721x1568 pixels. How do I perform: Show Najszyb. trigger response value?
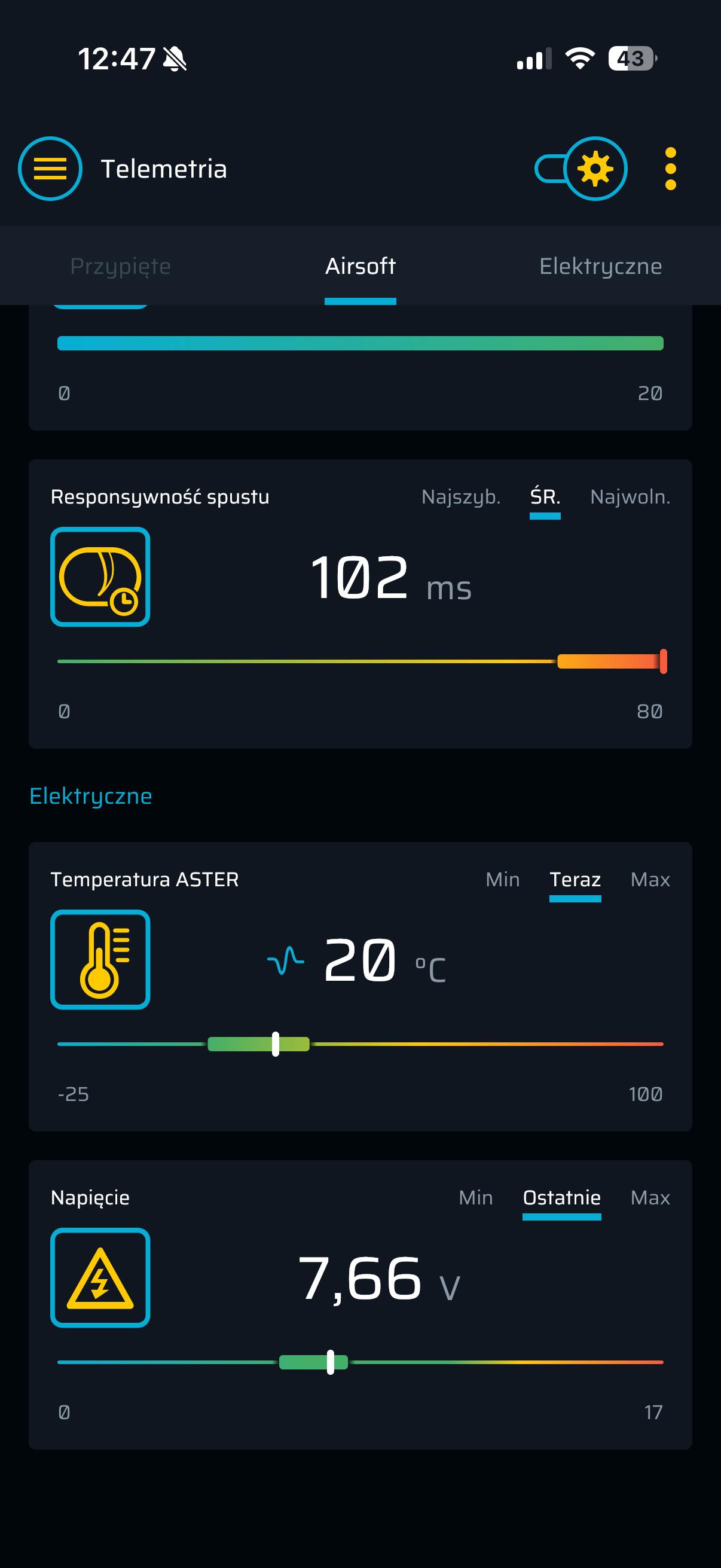click(x=460, y=498)
